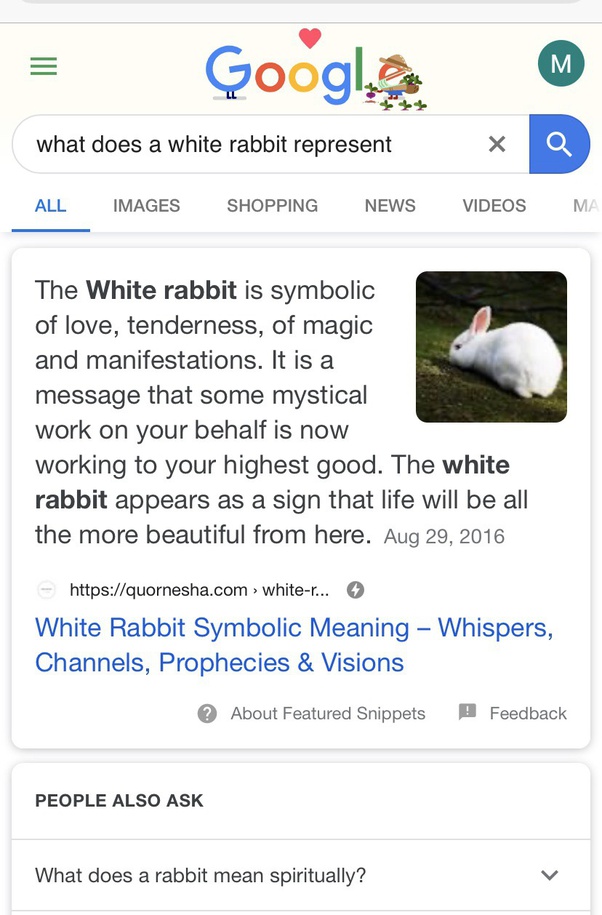Tap the Google doodle logo
The height and width of the screenshot is (915, 602).
(312, 72)
